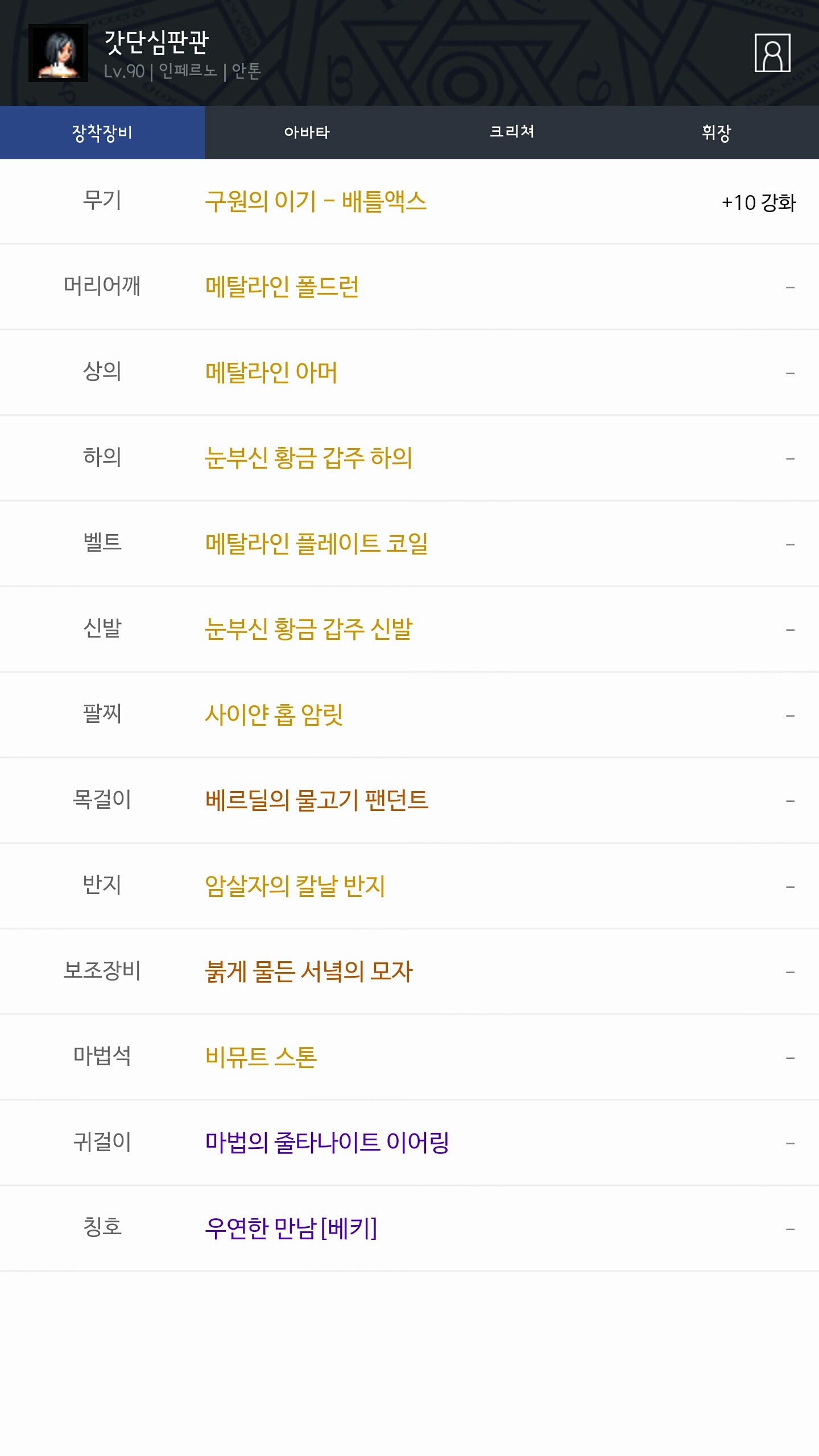Switch to the 크리쳐 tab

(x=512, y=133)
